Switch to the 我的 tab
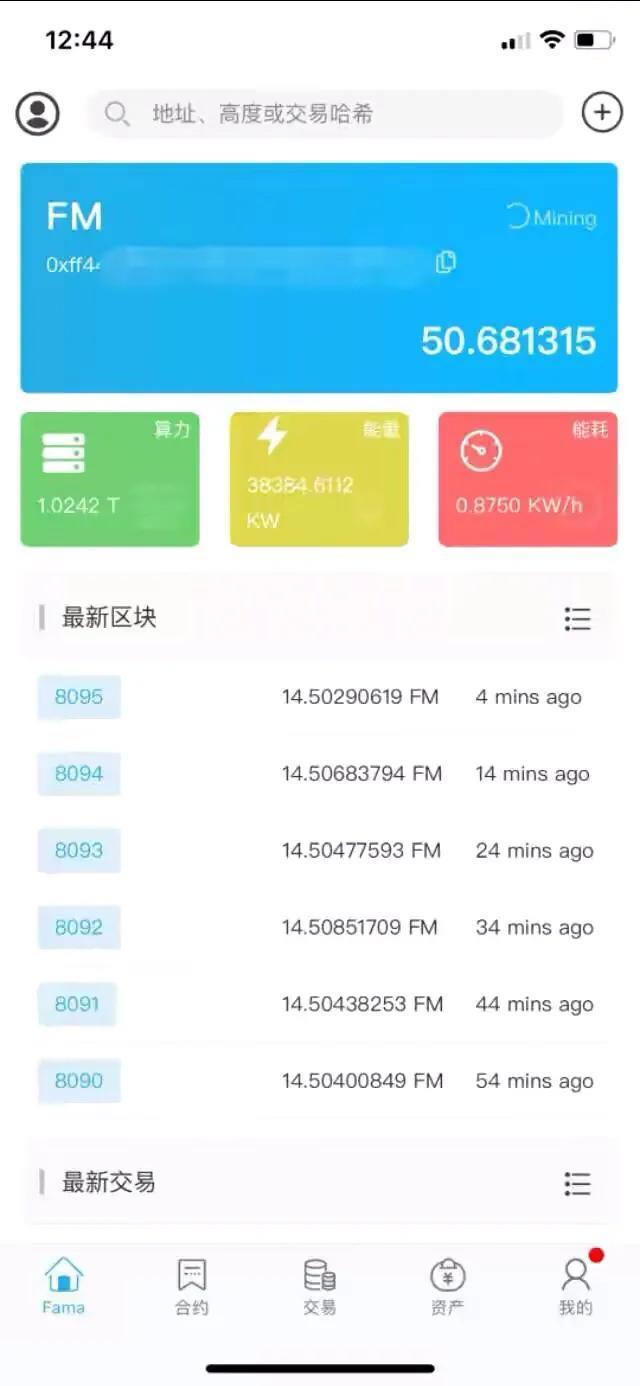The height and width of the screenshot is (1386, 640). tap(576, 1287)
